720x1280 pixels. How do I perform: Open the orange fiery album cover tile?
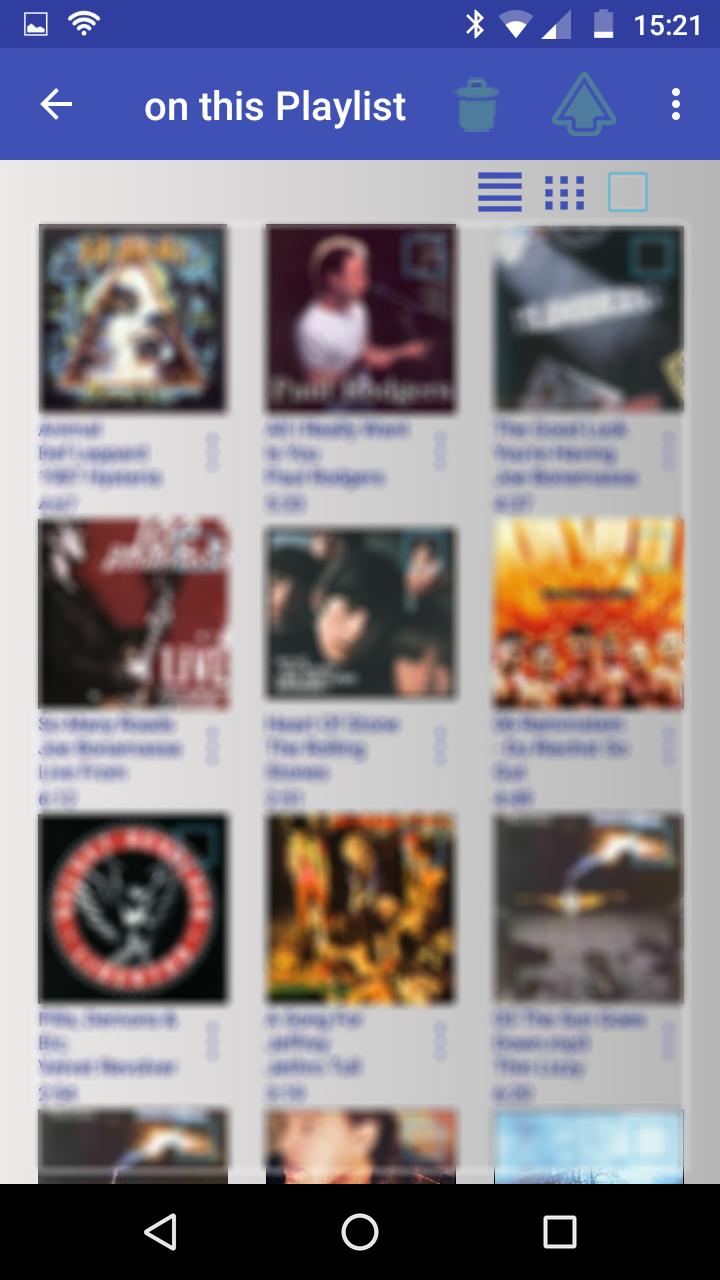[x=589, y=613]
